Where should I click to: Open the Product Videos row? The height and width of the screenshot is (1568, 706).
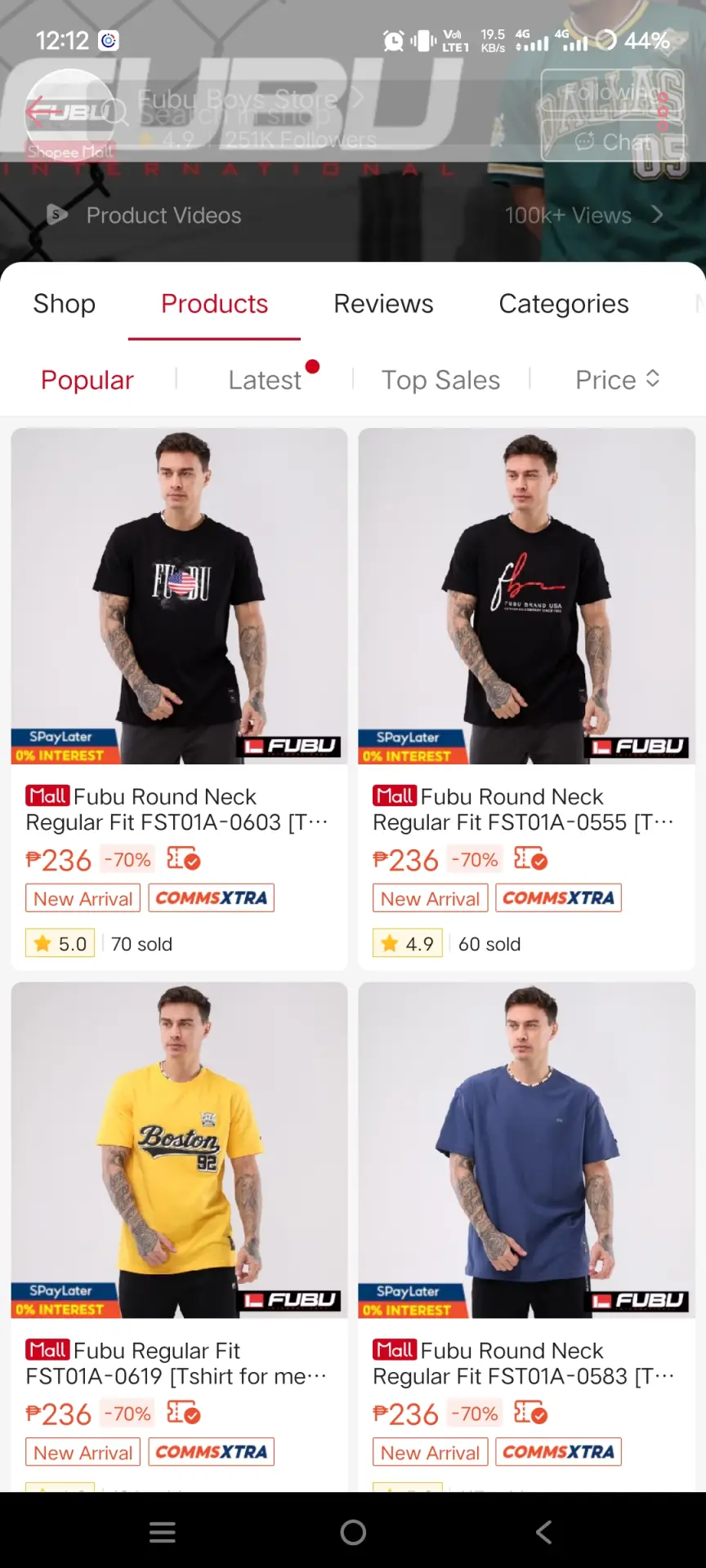click(x=353, y=215)
